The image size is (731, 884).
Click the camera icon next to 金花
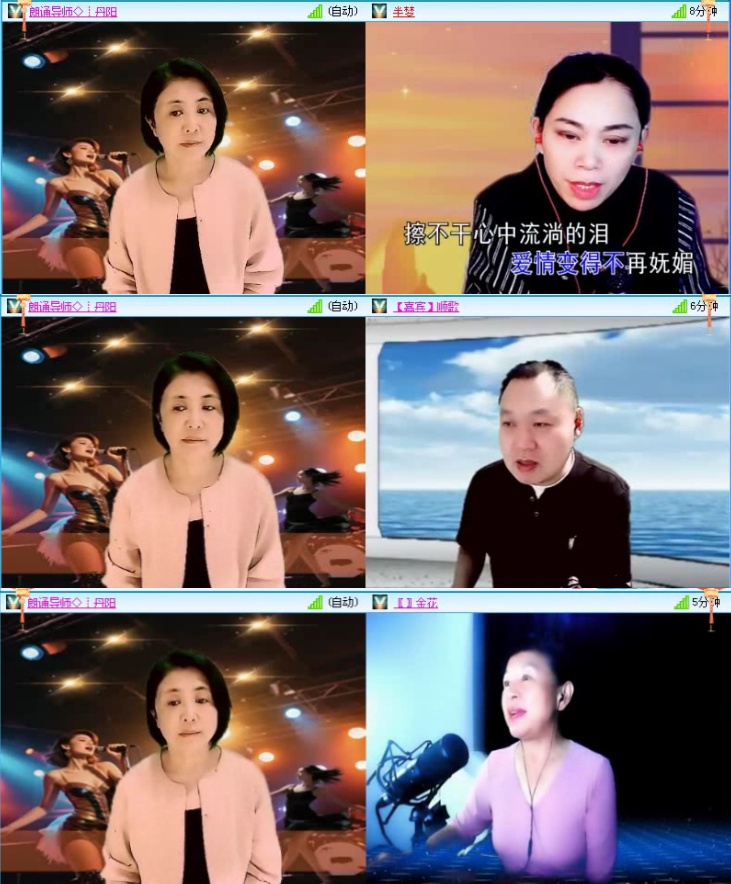pyautogui.click(x=379, y=600)
